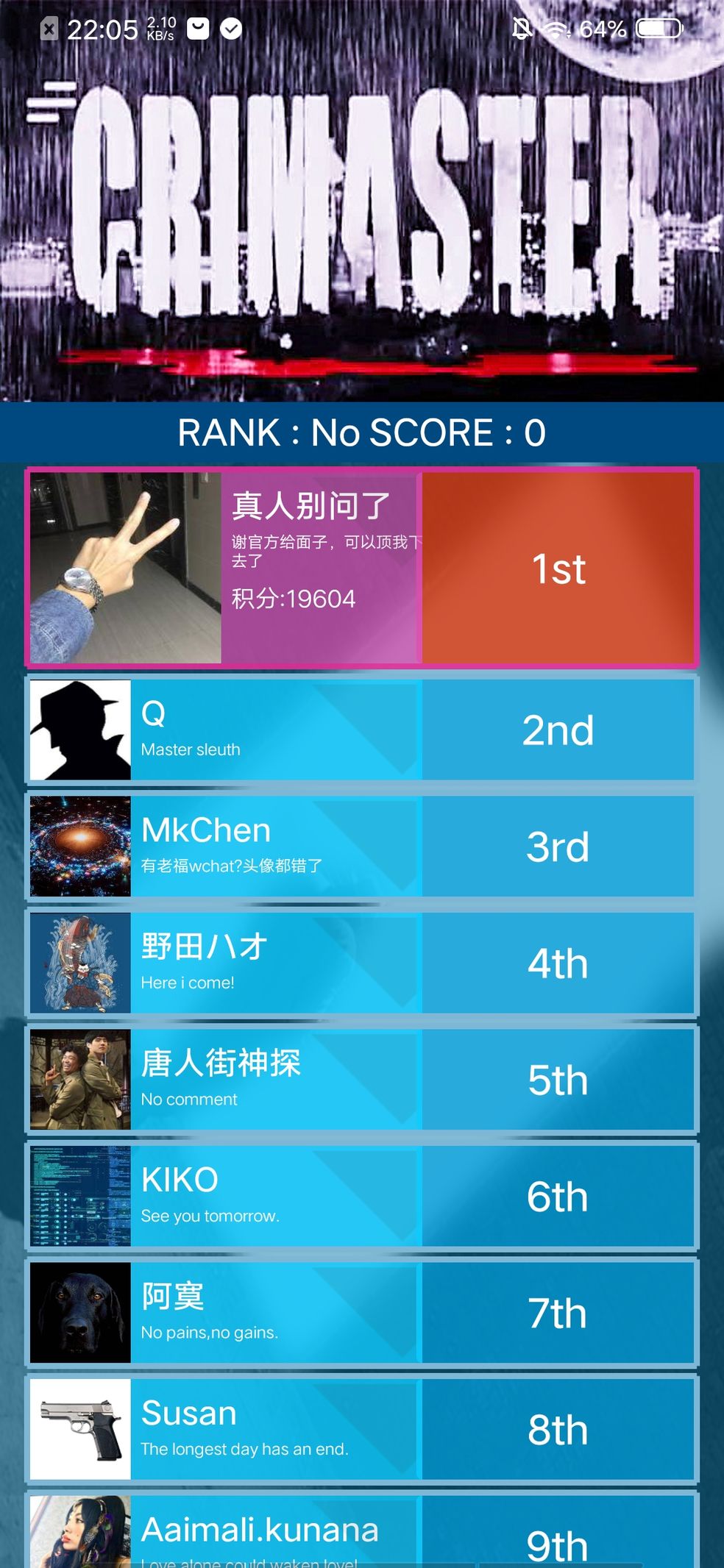The height and width of the screenshot is (1568, 724).
Task: Select MkChen in the leaderboard
Action: pos(362,846)
